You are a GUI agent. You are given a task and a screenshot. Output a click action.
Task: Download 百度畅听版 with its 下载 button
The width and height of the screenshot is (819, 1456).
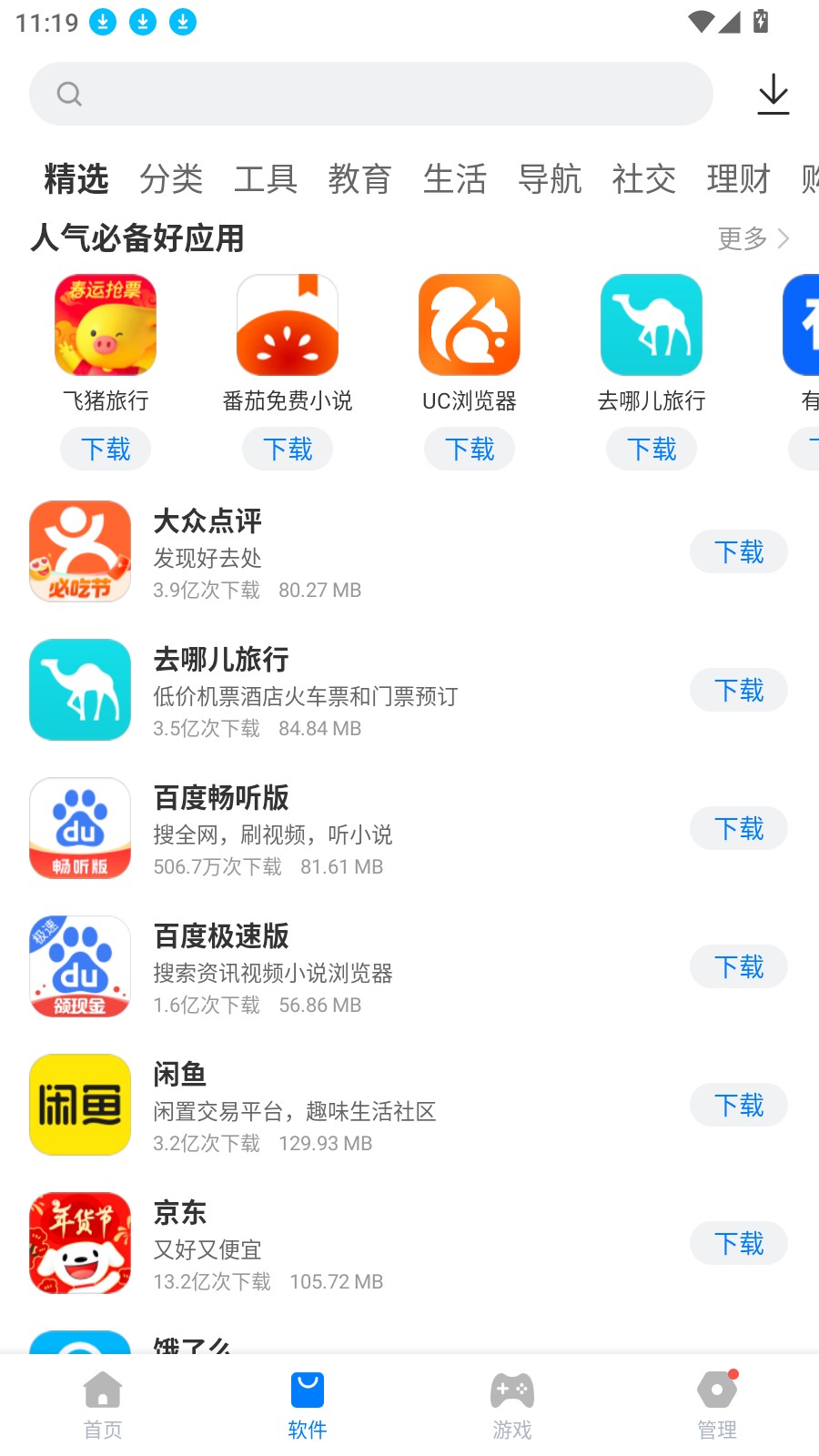[x=738, y=829]
